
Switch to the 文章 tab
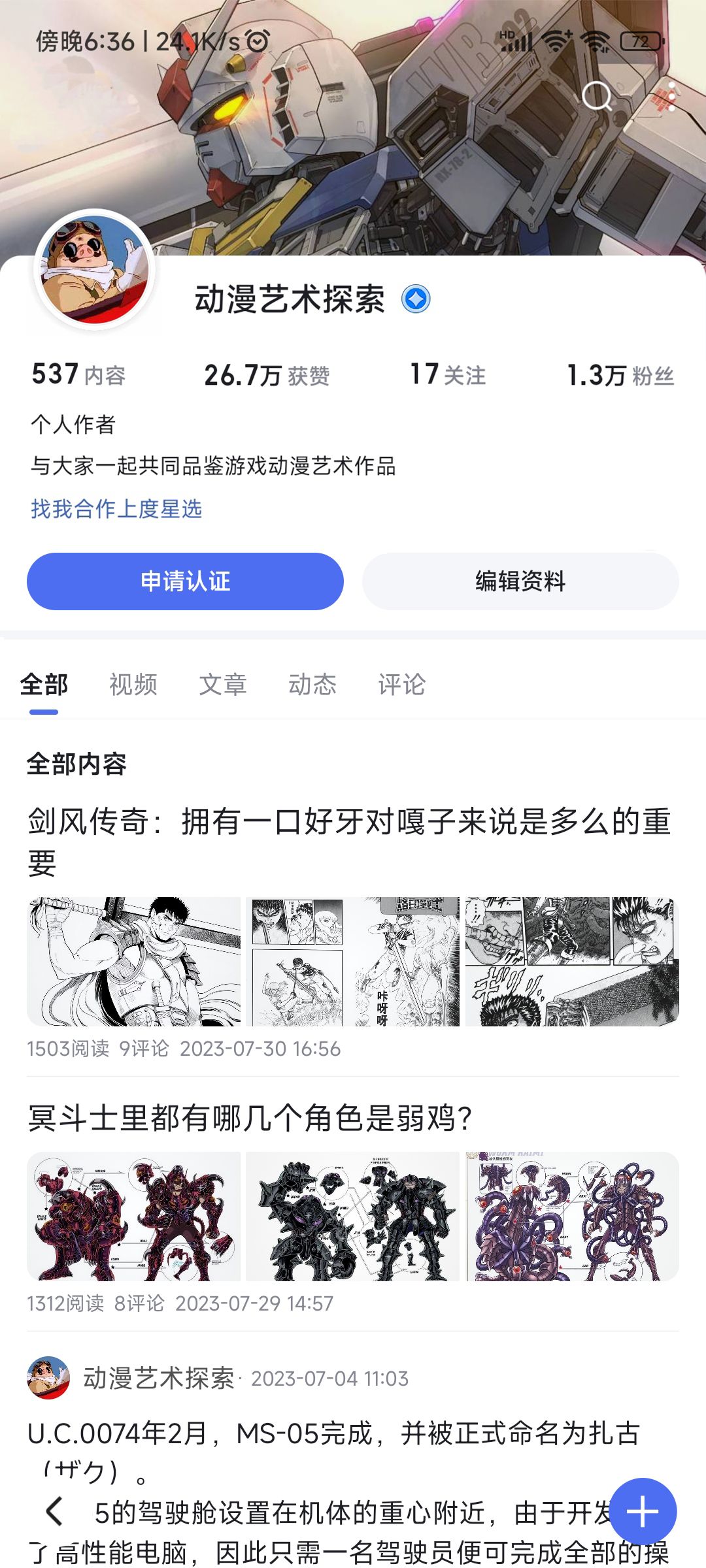click(223, 685)
